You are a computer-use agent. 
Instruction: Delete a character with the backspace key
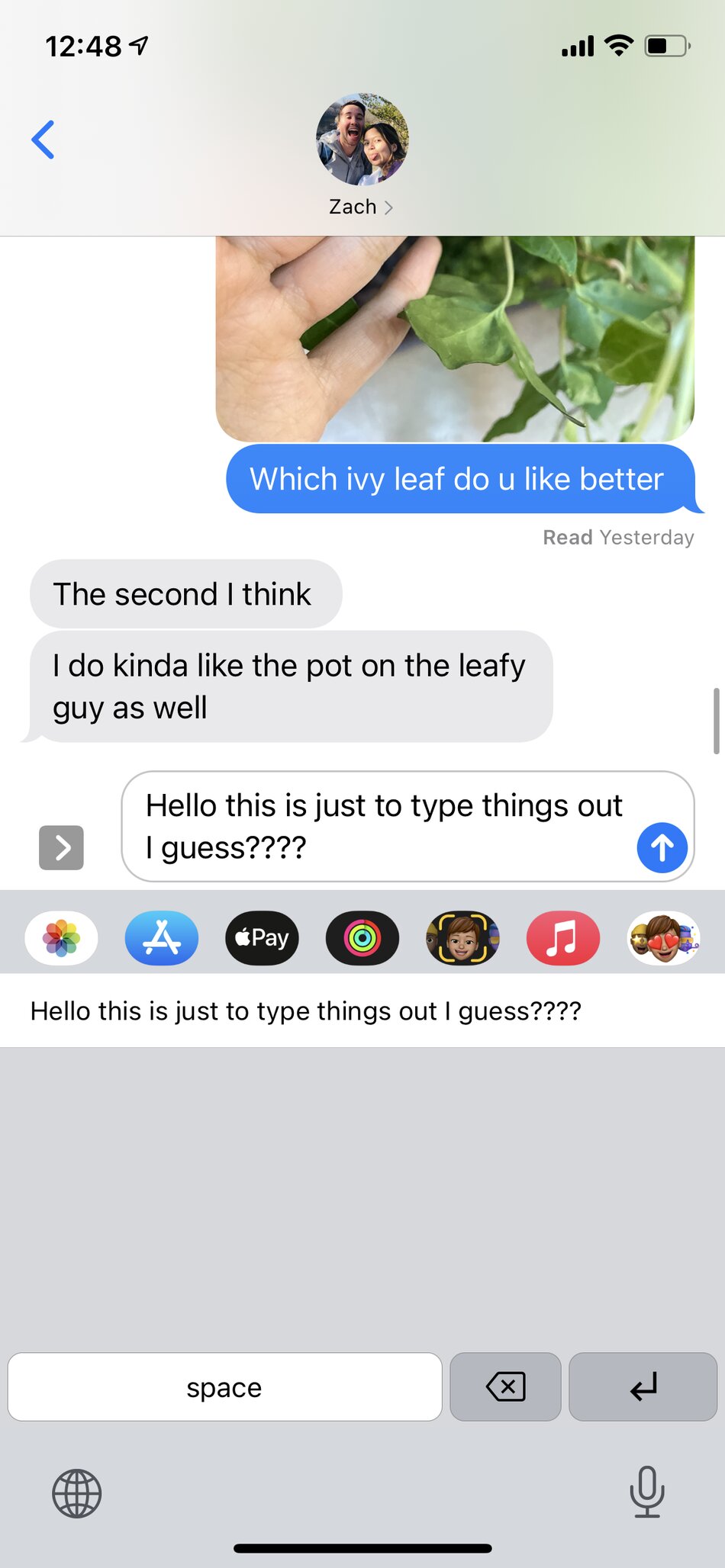pyautogui.click(x=505, y=1386)
